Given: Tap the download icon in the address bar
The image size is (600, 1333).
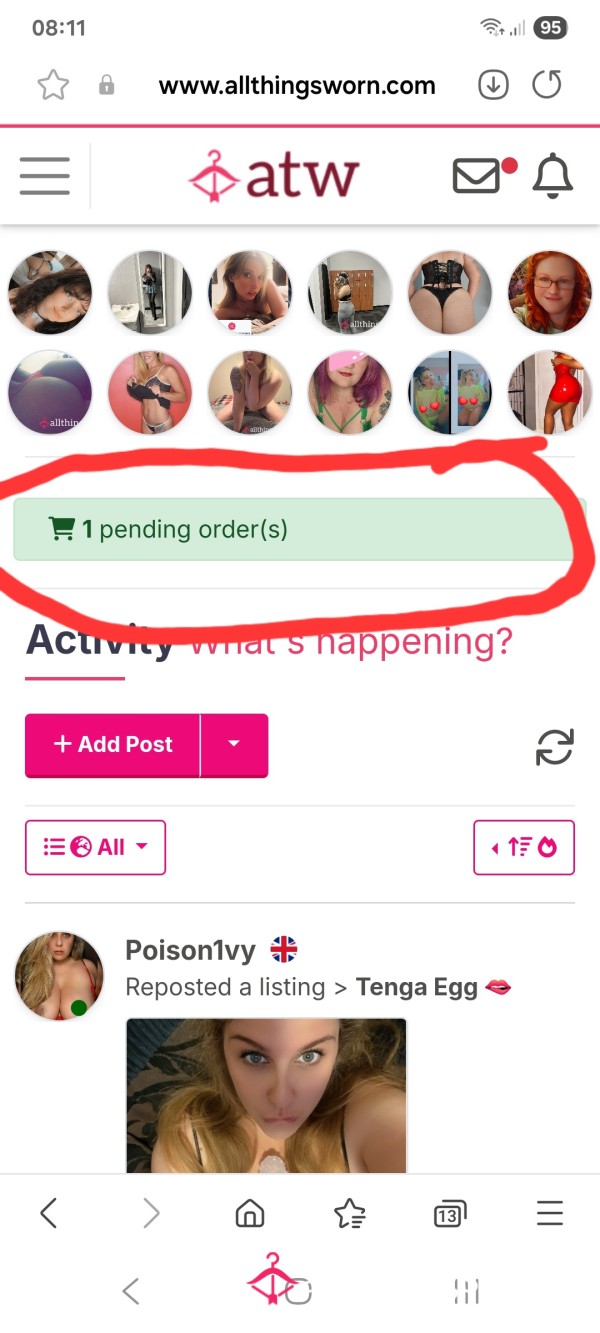Looking at the screenshot, I should pos(493,85).
